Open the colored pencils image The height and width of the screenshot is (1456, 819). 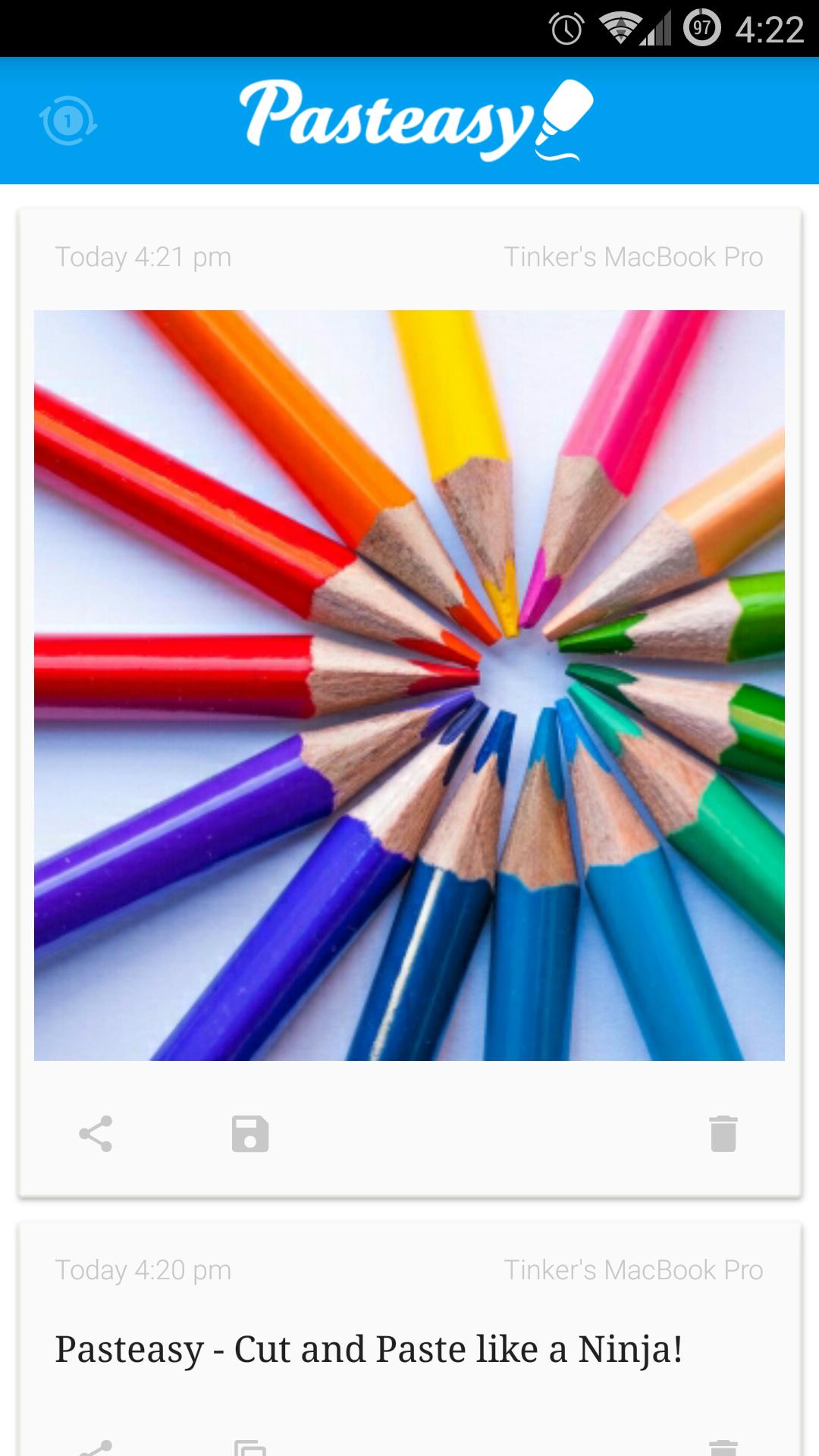pyautogui.click(x=409, y=685)
